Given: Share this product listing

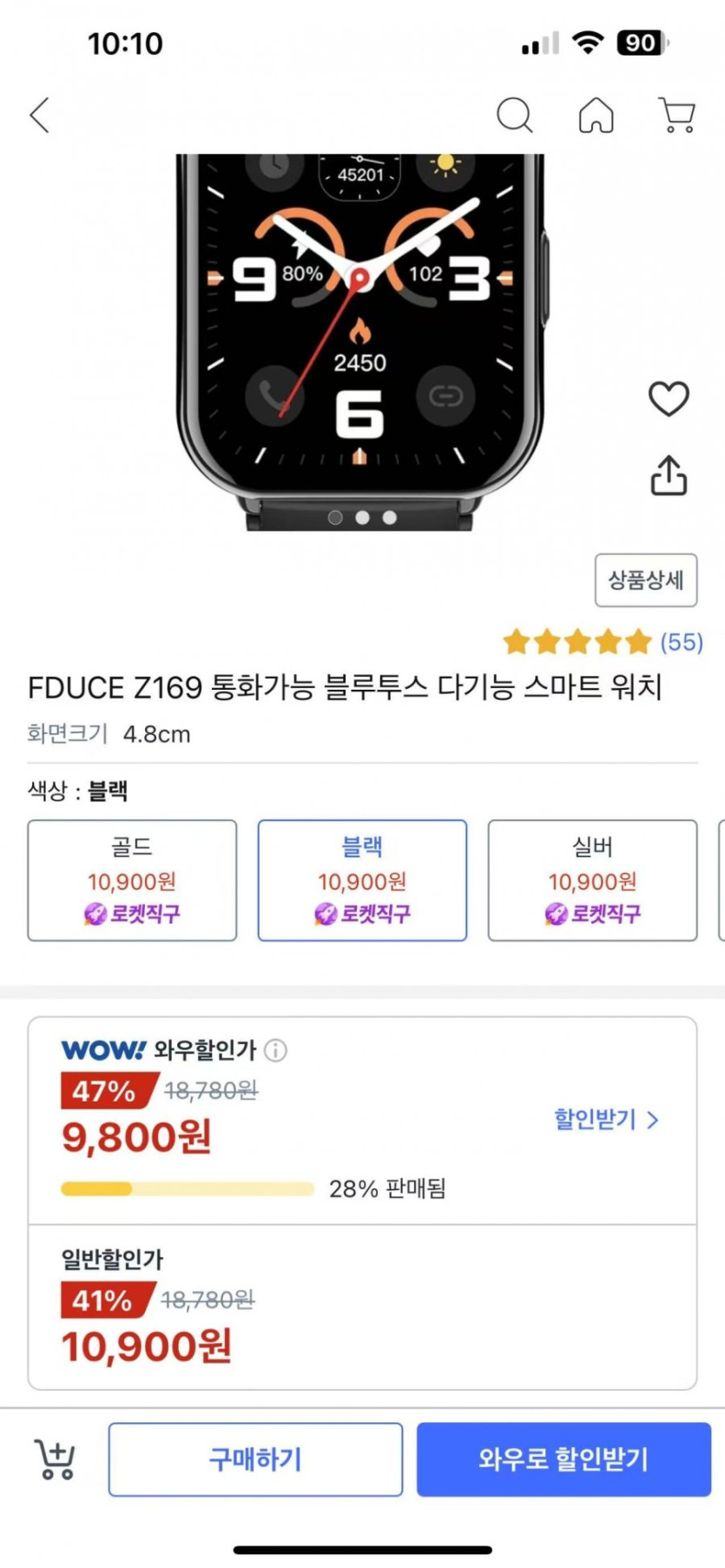Looking at the screenshot, I should coord(669,475).
